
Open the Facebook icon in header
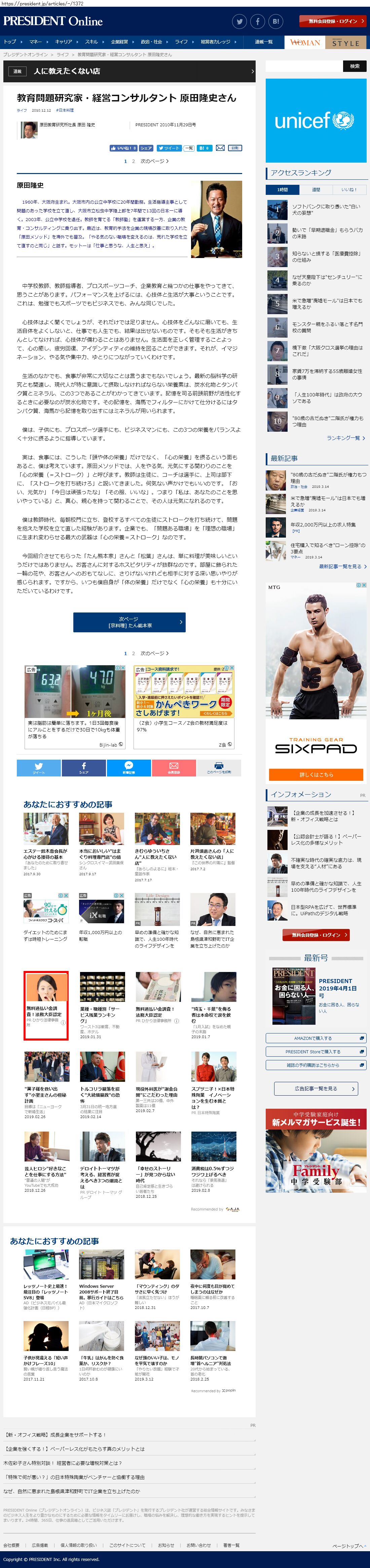point(257,21)
